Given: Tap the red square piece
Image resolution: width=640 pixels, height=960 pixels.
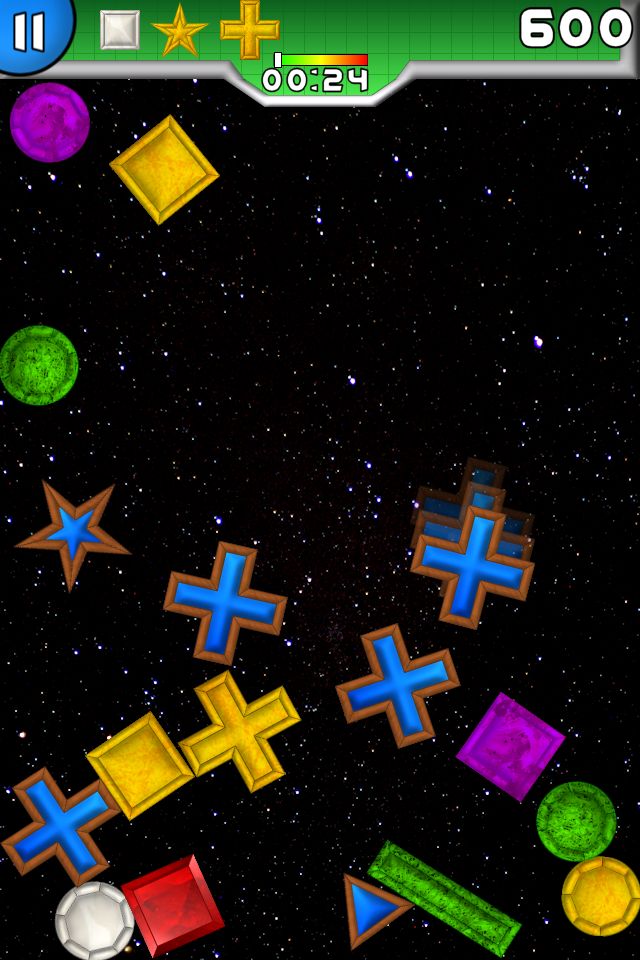Looking at the screenshot, I should pos(172,904).
